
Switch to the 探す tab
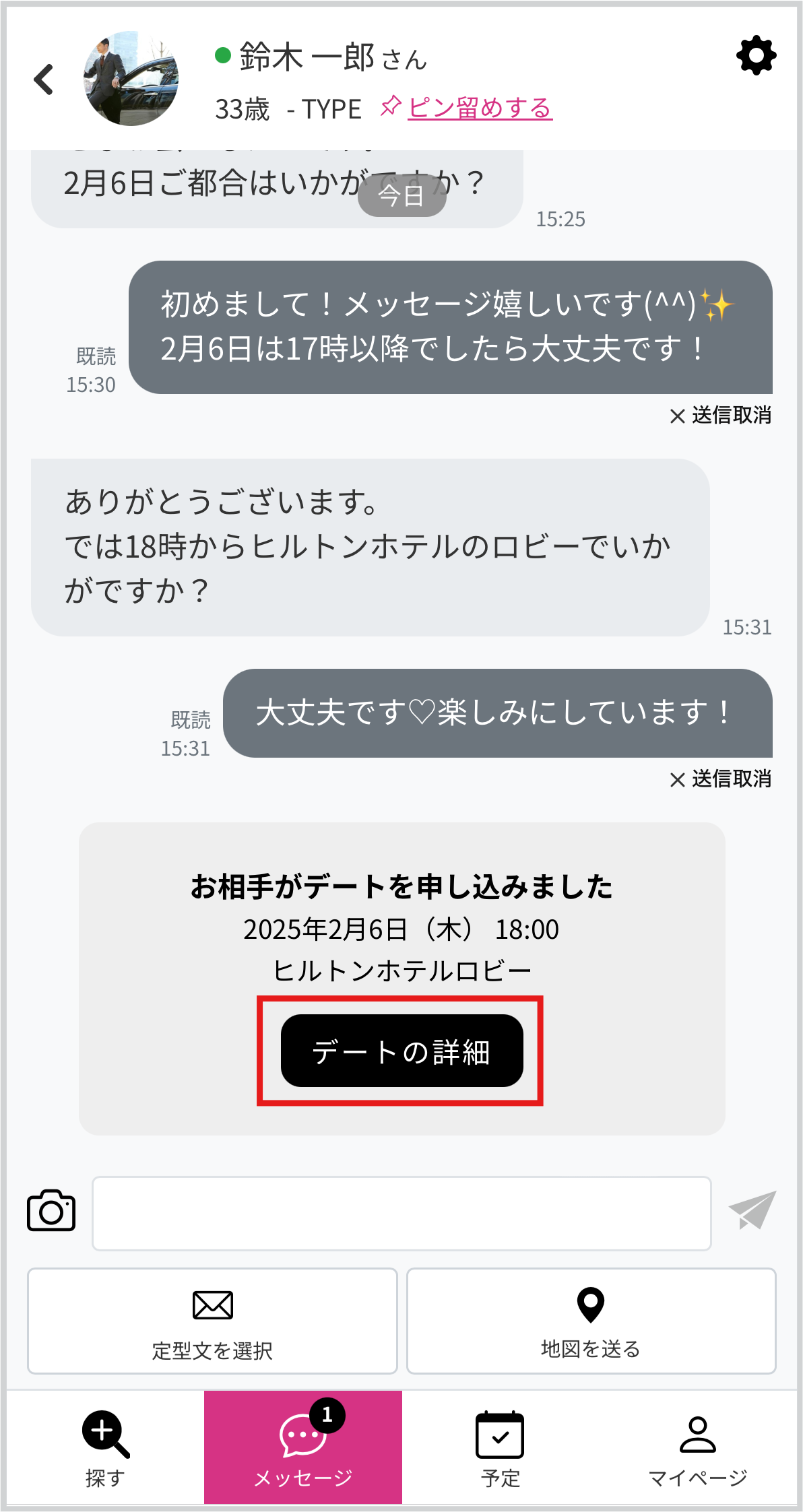click(x=105, y=1447)
